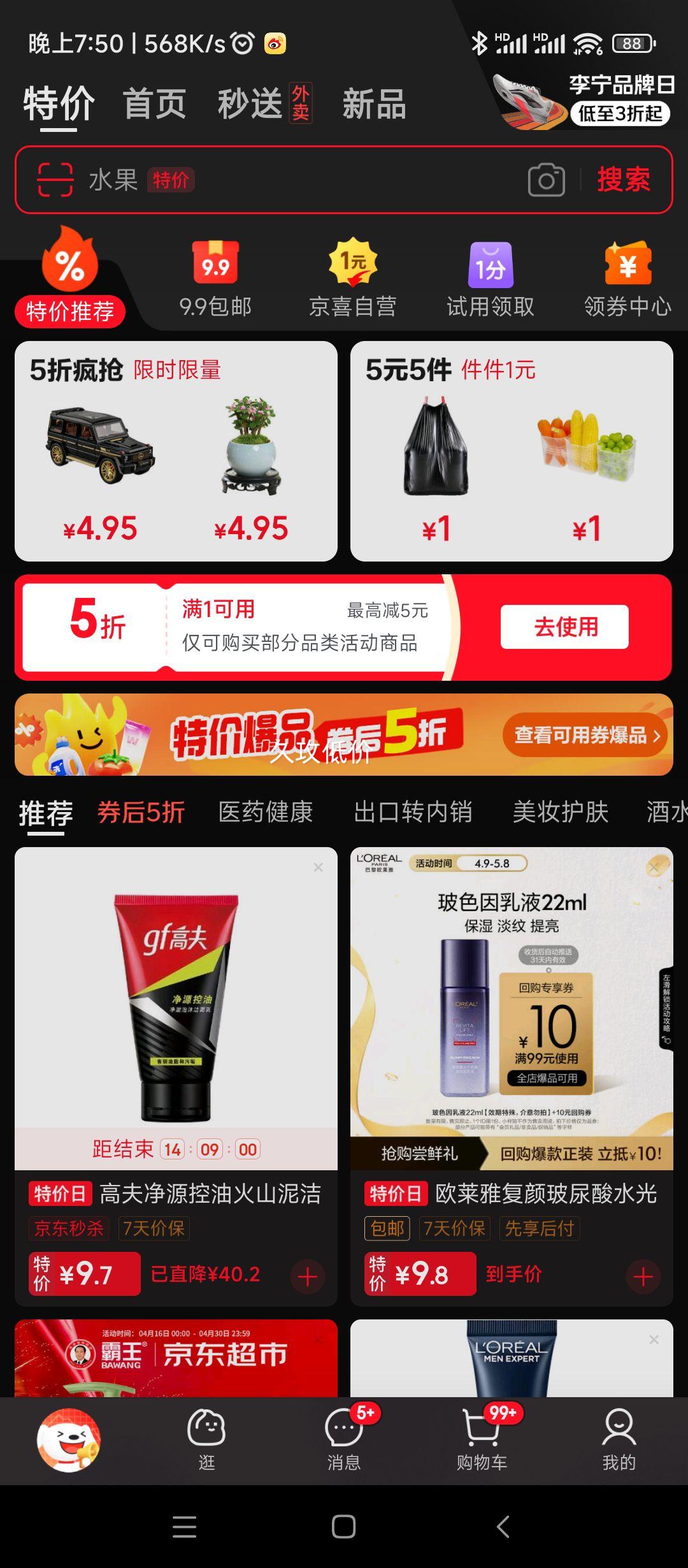Switch to the 首页 tab
Screen dimensions: 688x1568
pyautogui.click(x=155, y=104)
